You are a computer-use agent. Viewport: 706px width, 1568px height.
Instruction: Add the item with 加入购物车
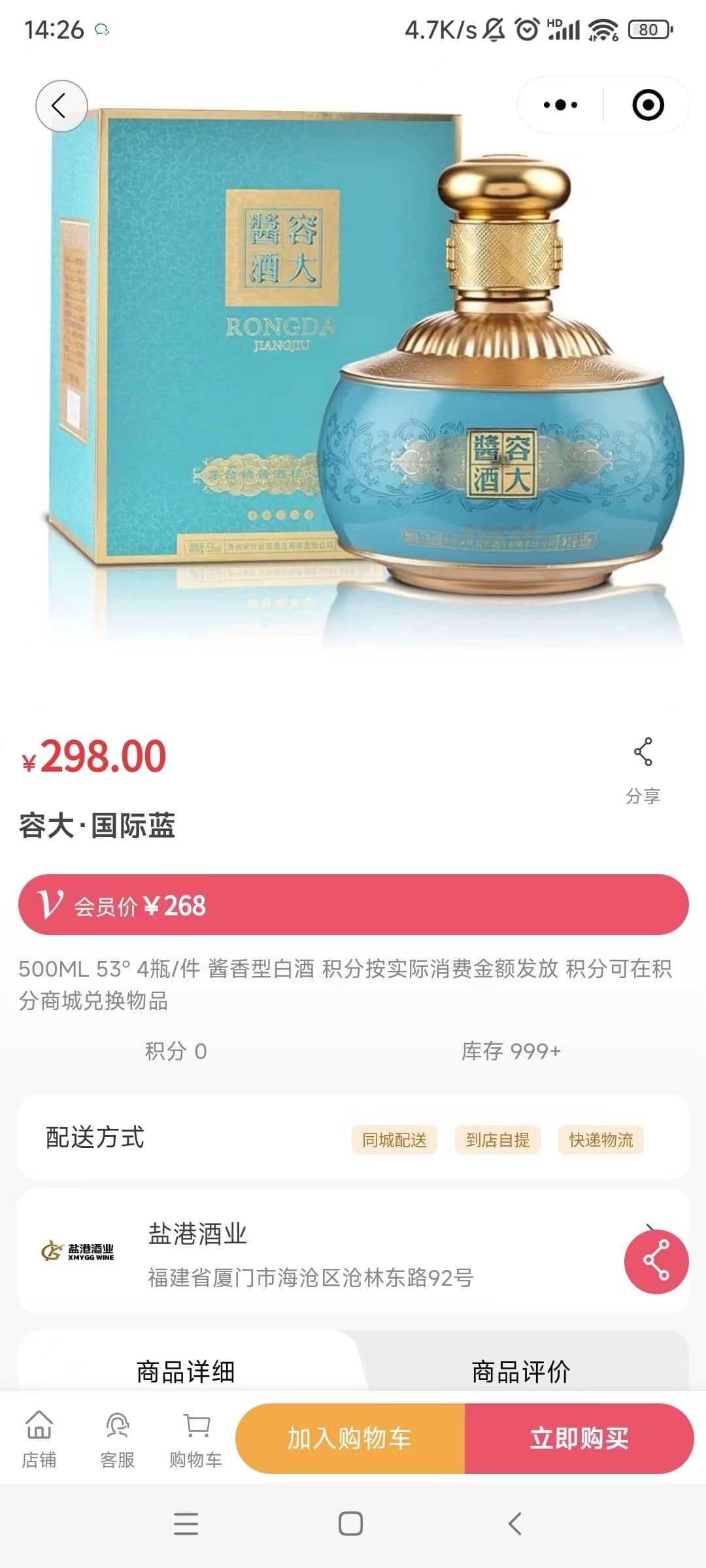pyautogui.click(x=350, y=1439)
